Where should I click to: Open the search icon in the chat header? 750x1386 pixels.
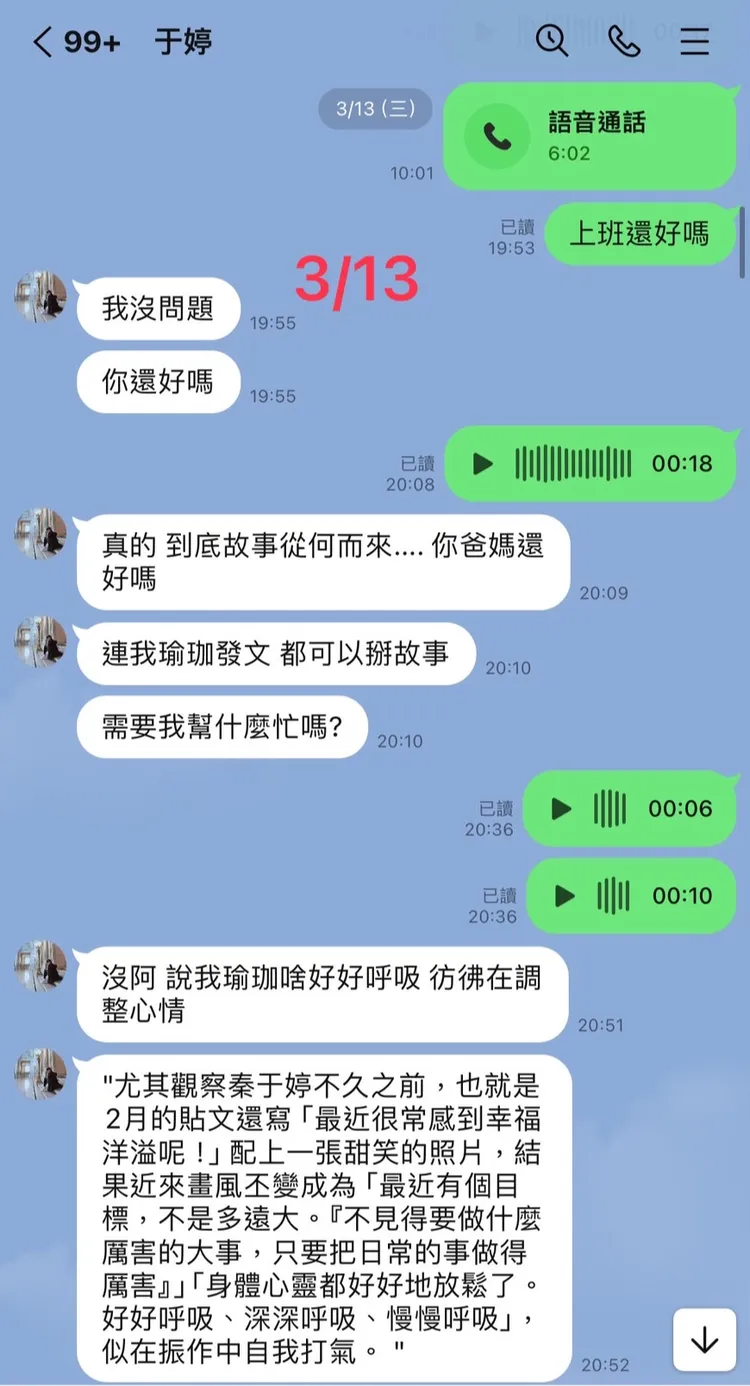click(551, 41)
